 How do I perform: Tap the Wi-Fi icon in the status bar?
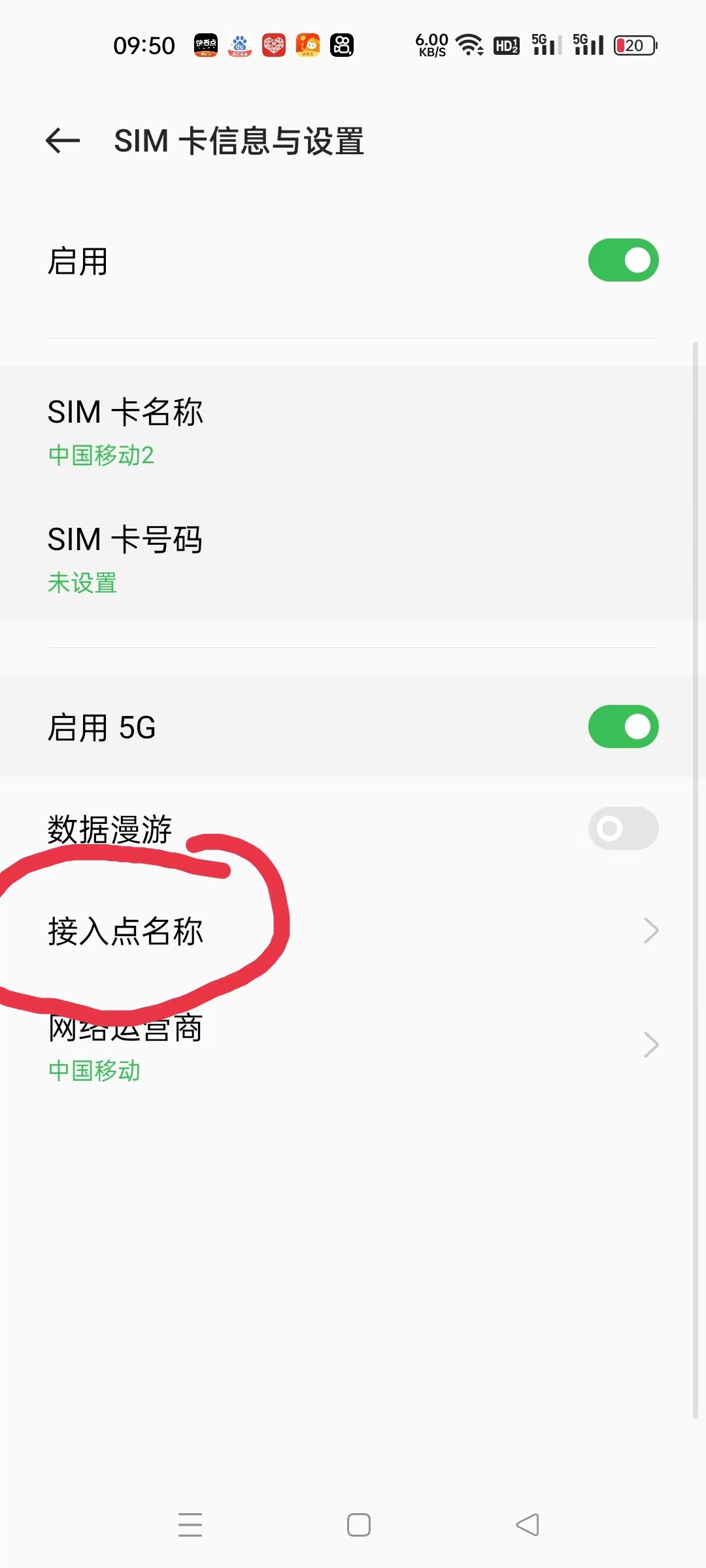[x=469, y=46]
